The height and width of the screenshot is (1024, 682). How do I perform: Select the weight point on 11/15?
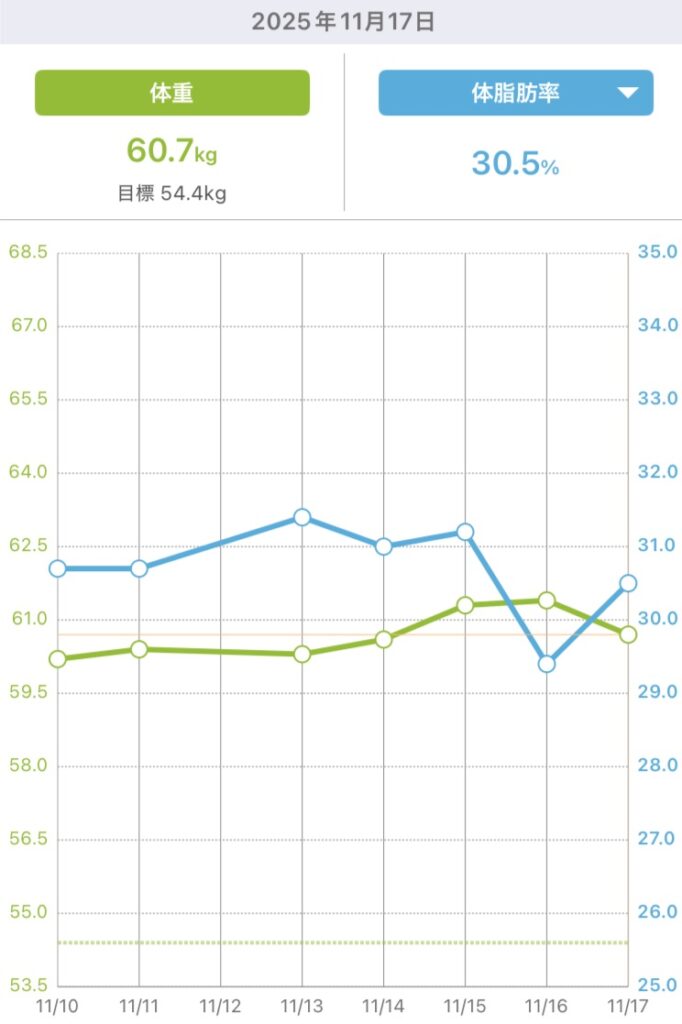(465, 605)
